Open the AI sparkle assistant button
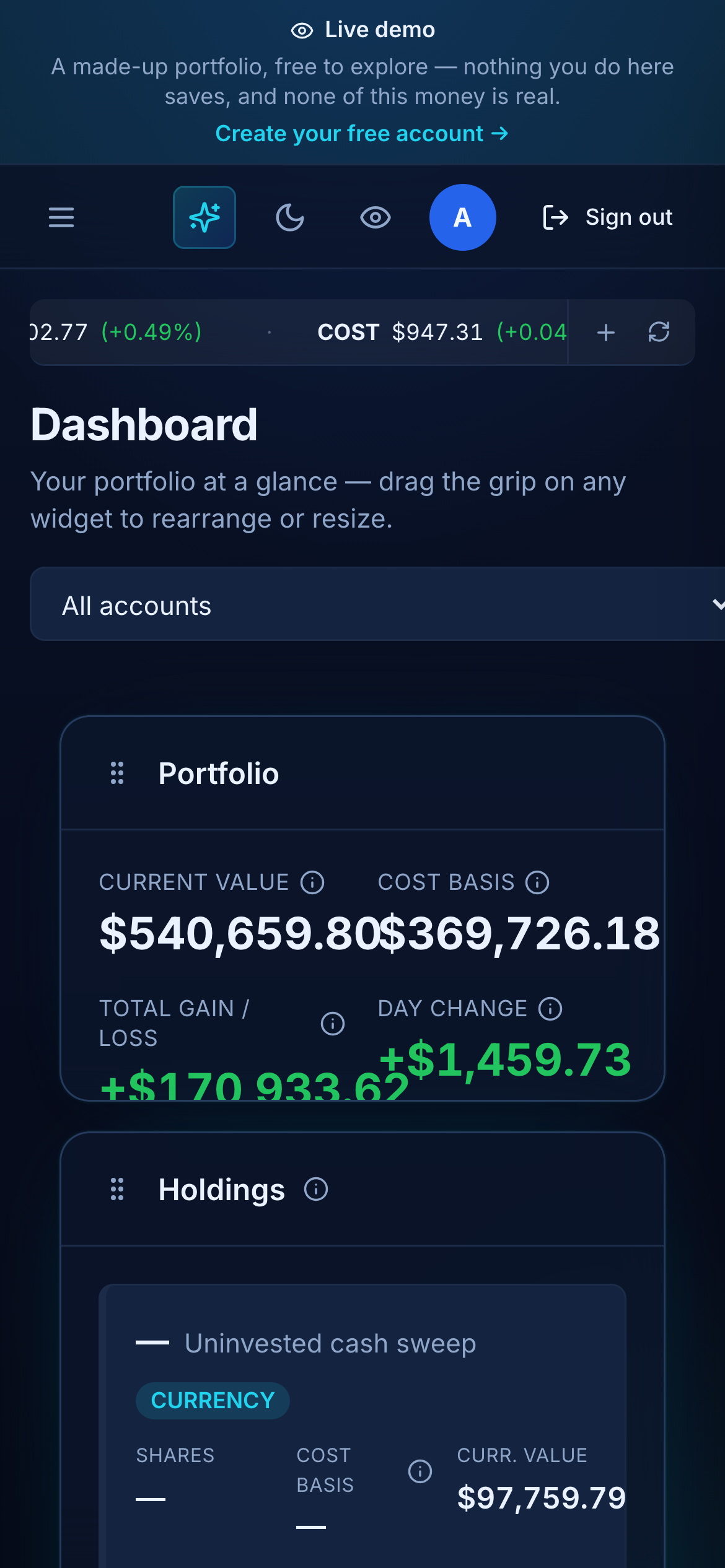 click(x=204, y=217)
